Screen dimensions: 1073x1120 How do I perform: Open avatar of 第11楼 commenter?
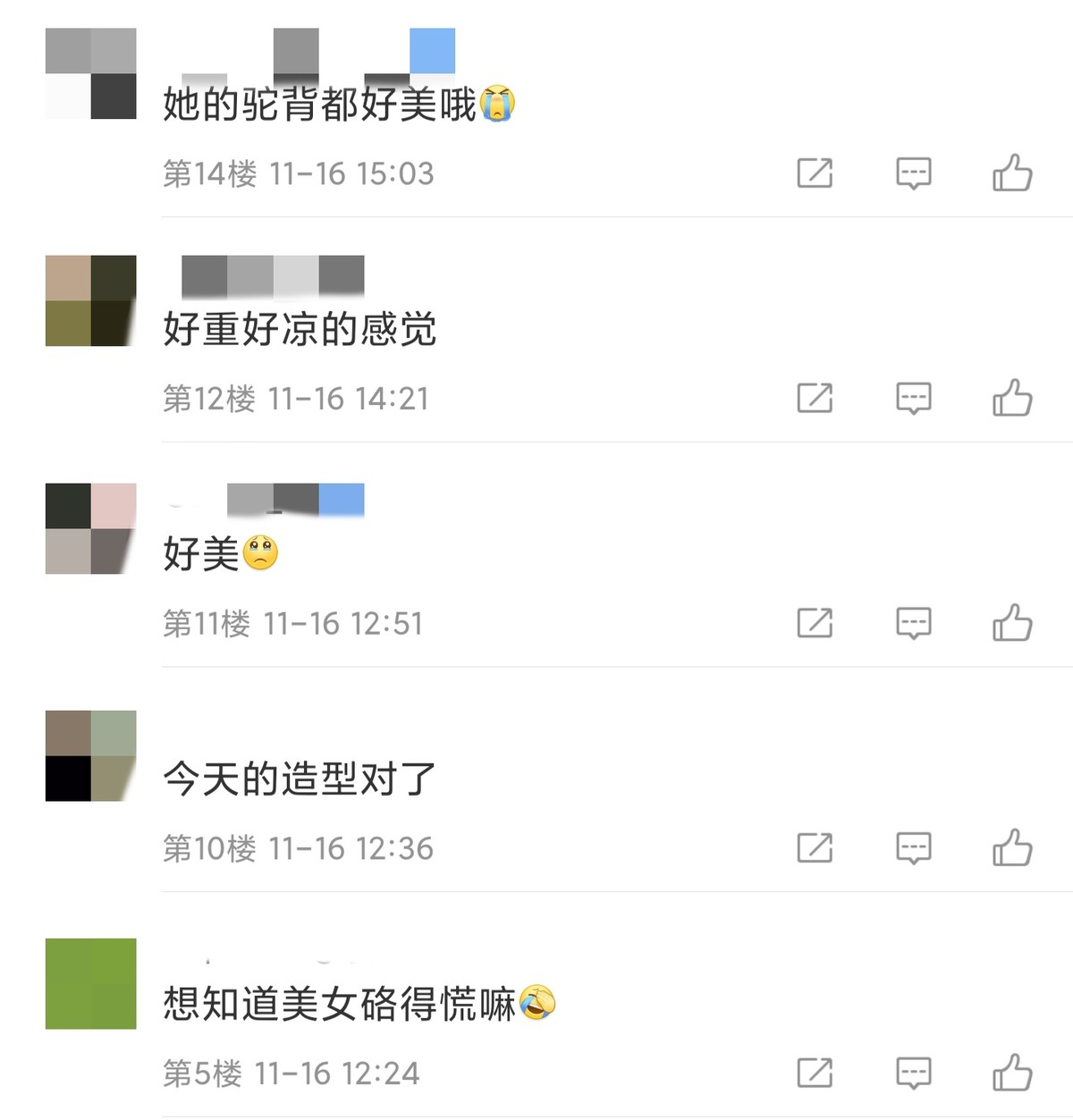pyautogui.click(x=90, y=528)
